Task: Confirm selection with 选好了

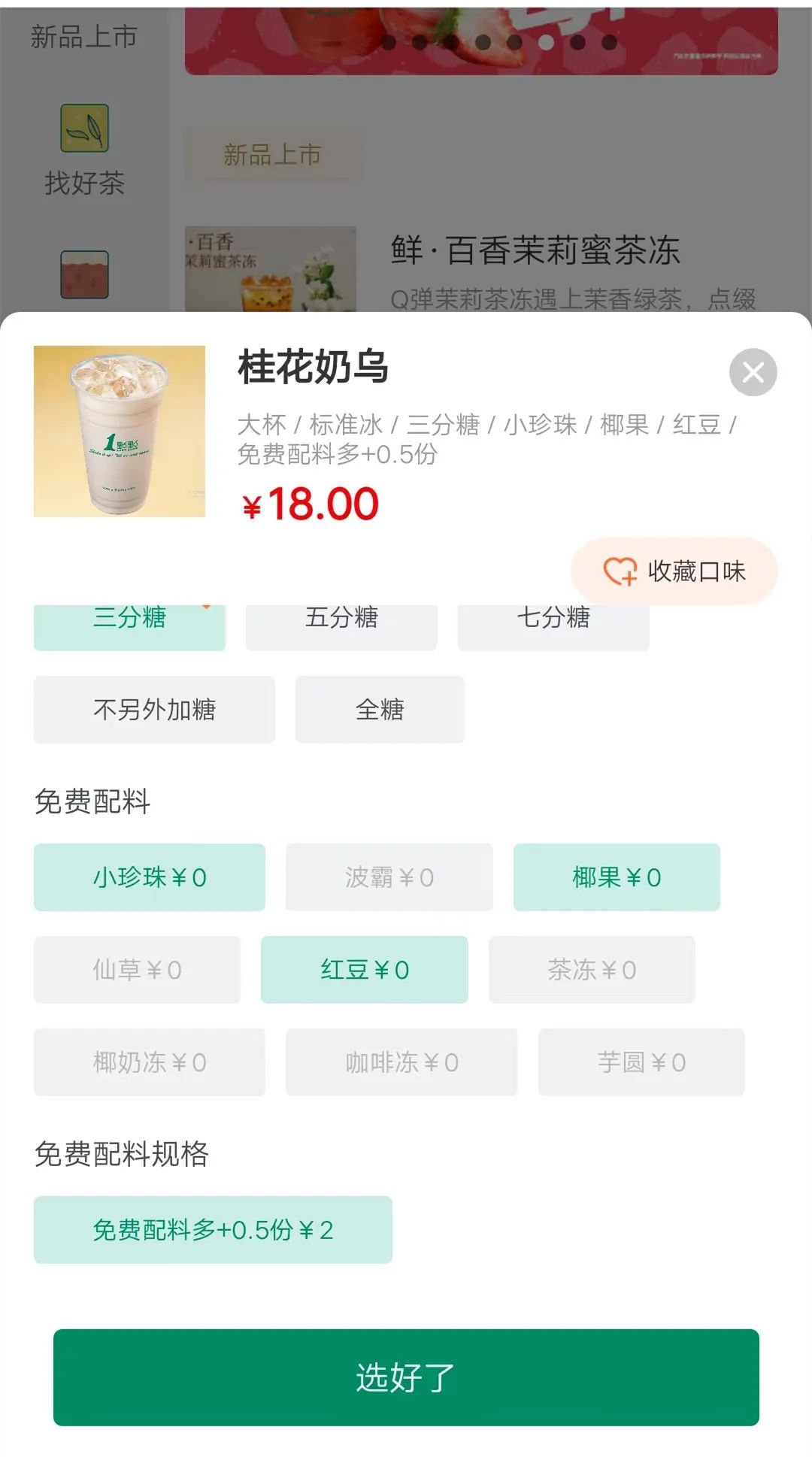Action: click(406, 1377)
